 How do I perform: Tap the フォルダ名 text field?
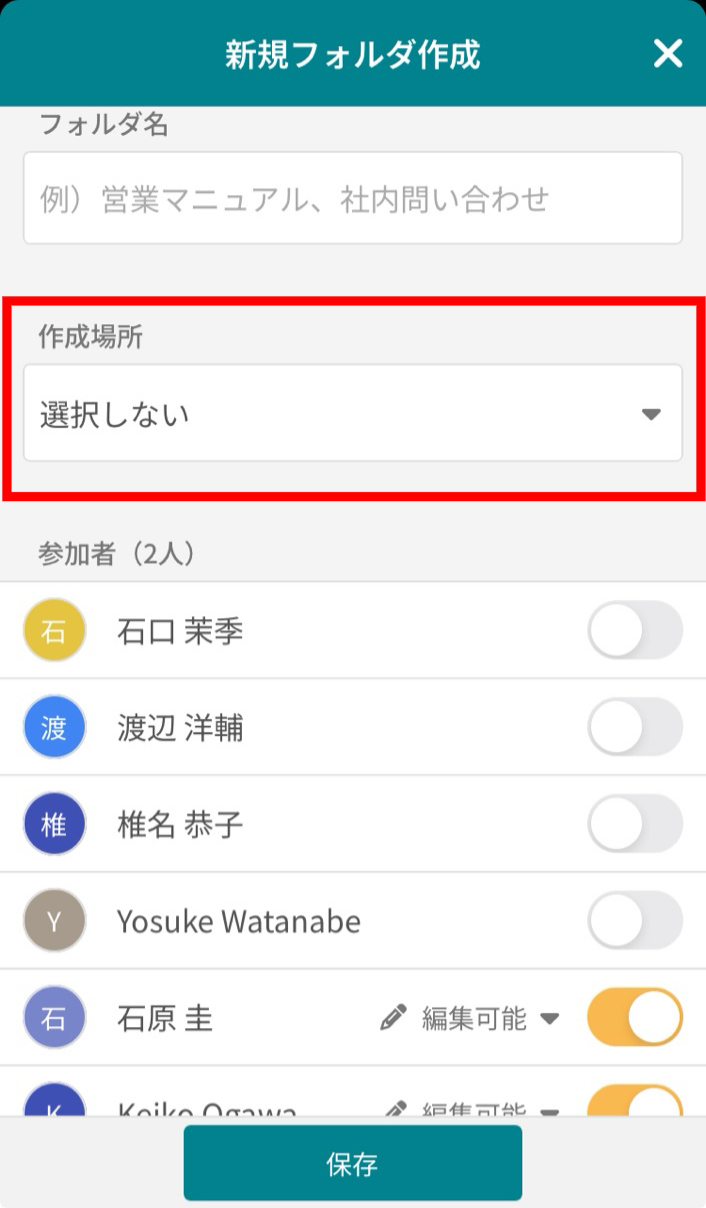coord(352,198)
